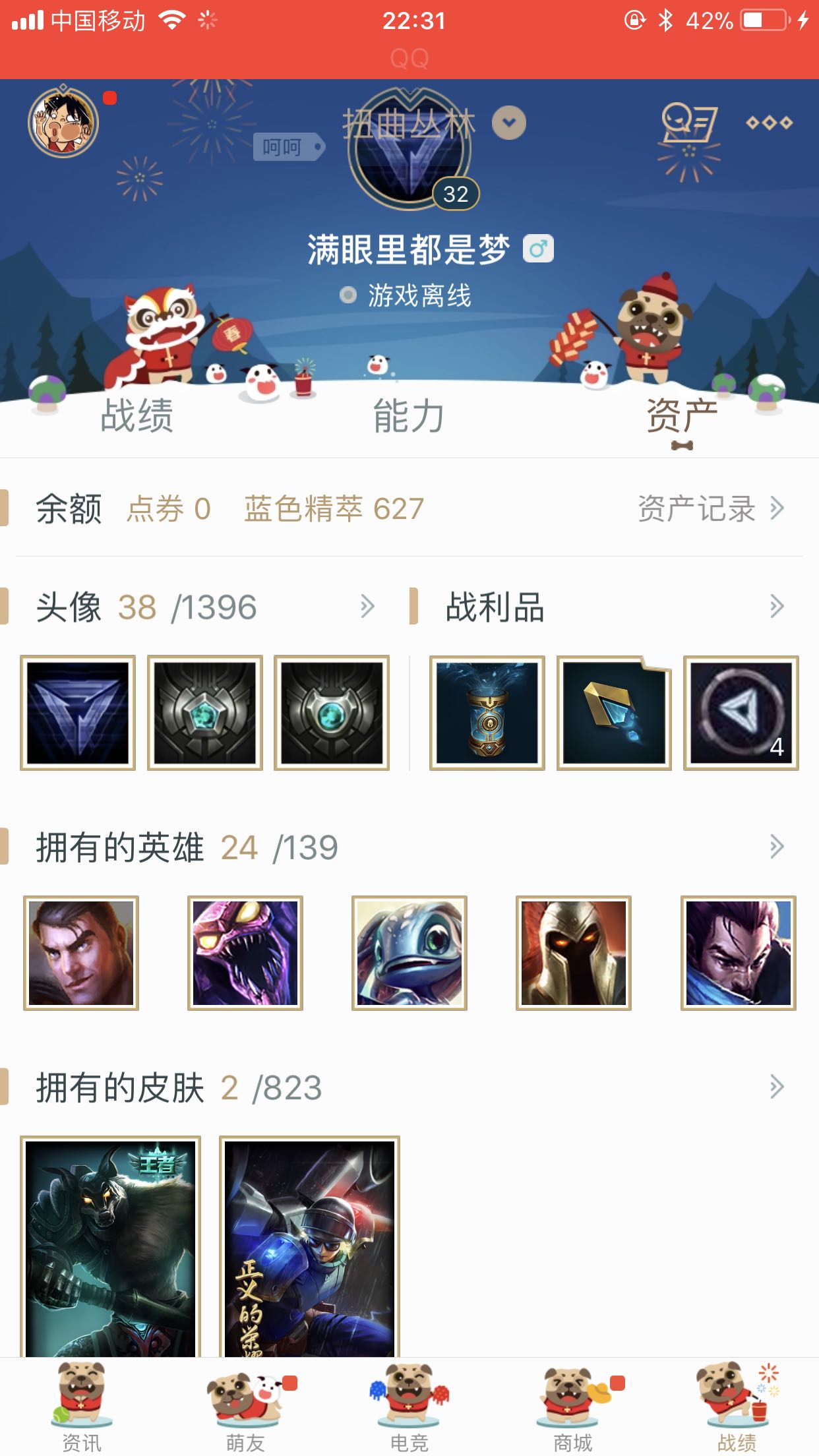Open the user avatar in the top corner
The image size is (819, 1456).
pos(63,123)
